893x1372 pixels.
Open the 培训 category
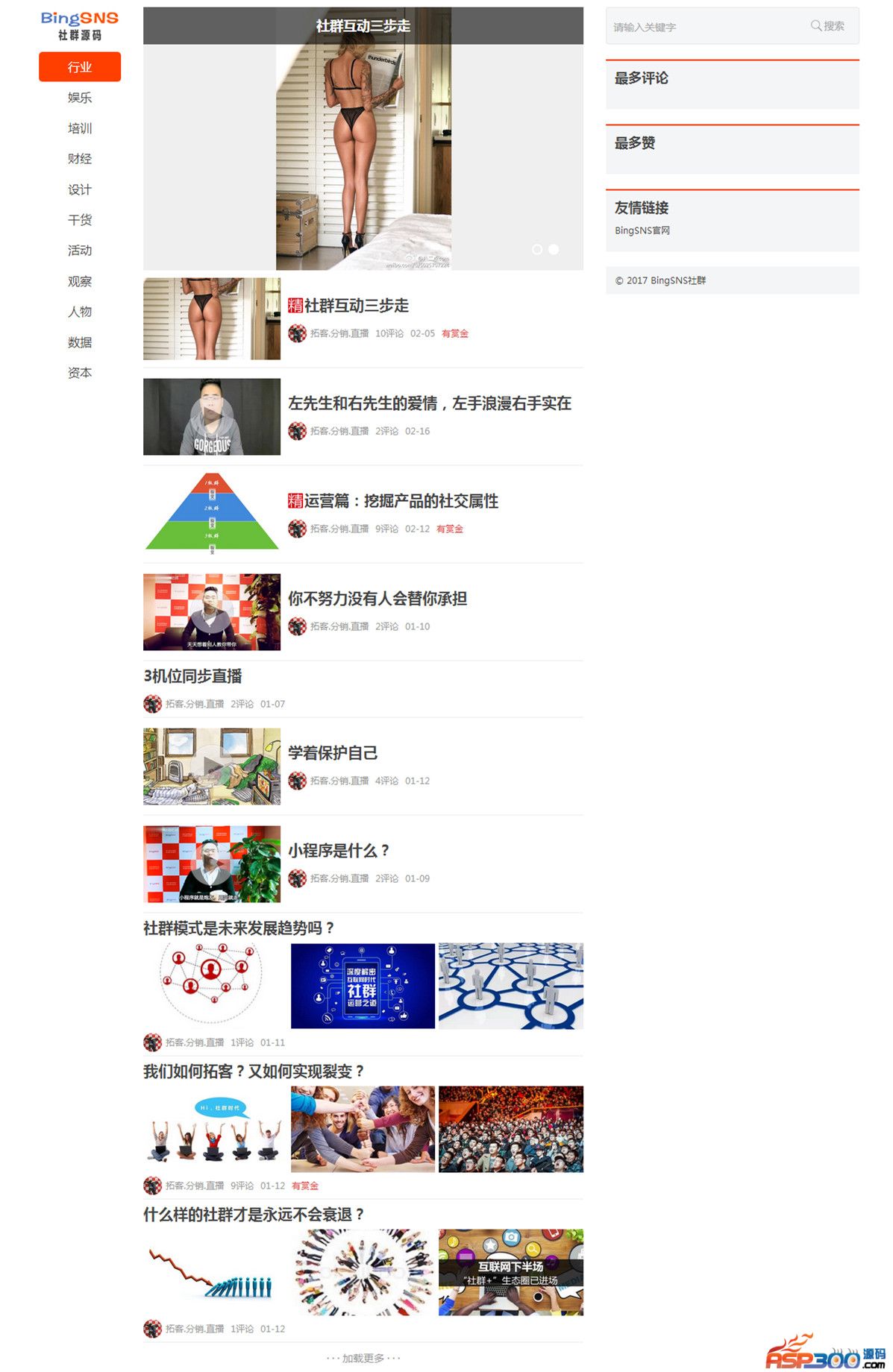pyautogui.click(x=80, y=128)
